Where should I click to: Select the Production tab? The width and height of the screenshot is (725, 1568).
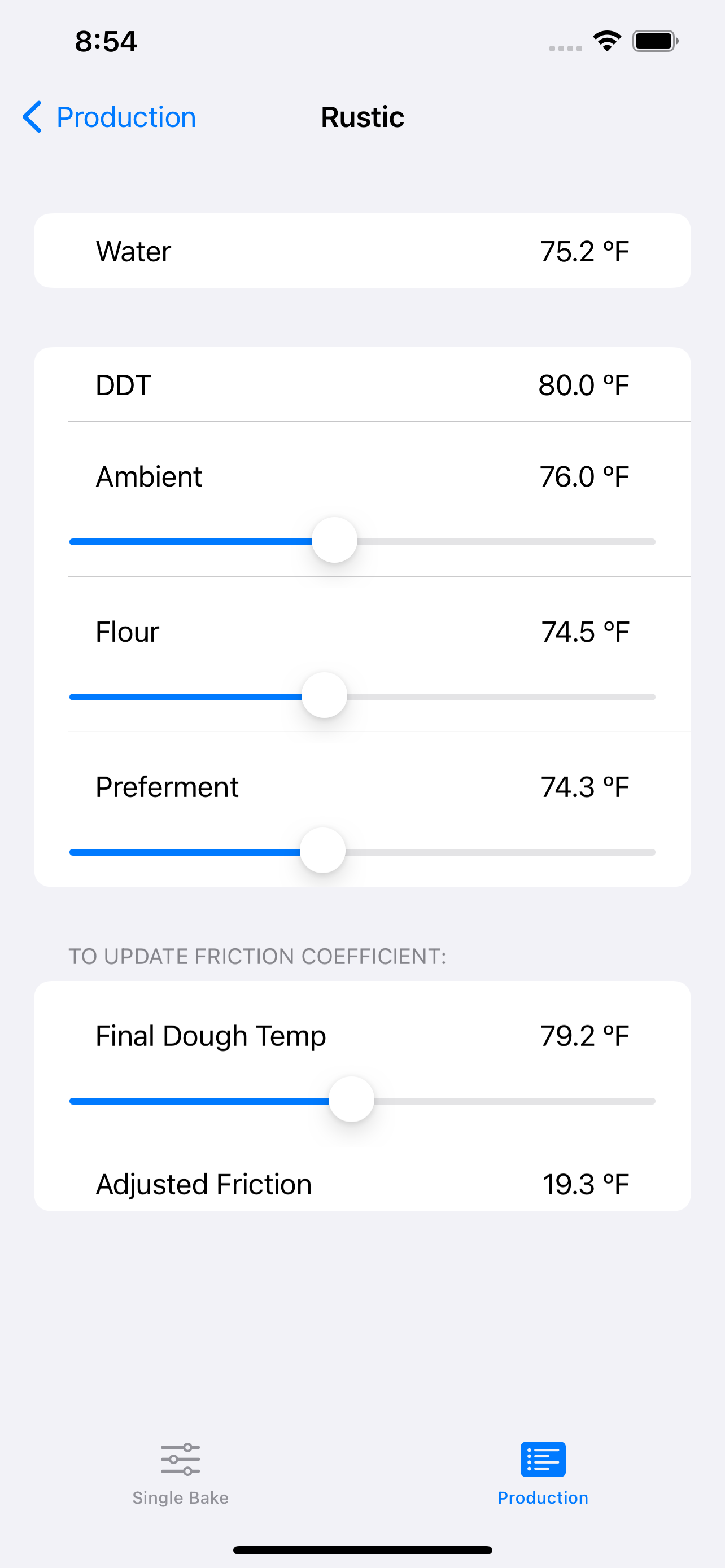[x=543, y=1474]
